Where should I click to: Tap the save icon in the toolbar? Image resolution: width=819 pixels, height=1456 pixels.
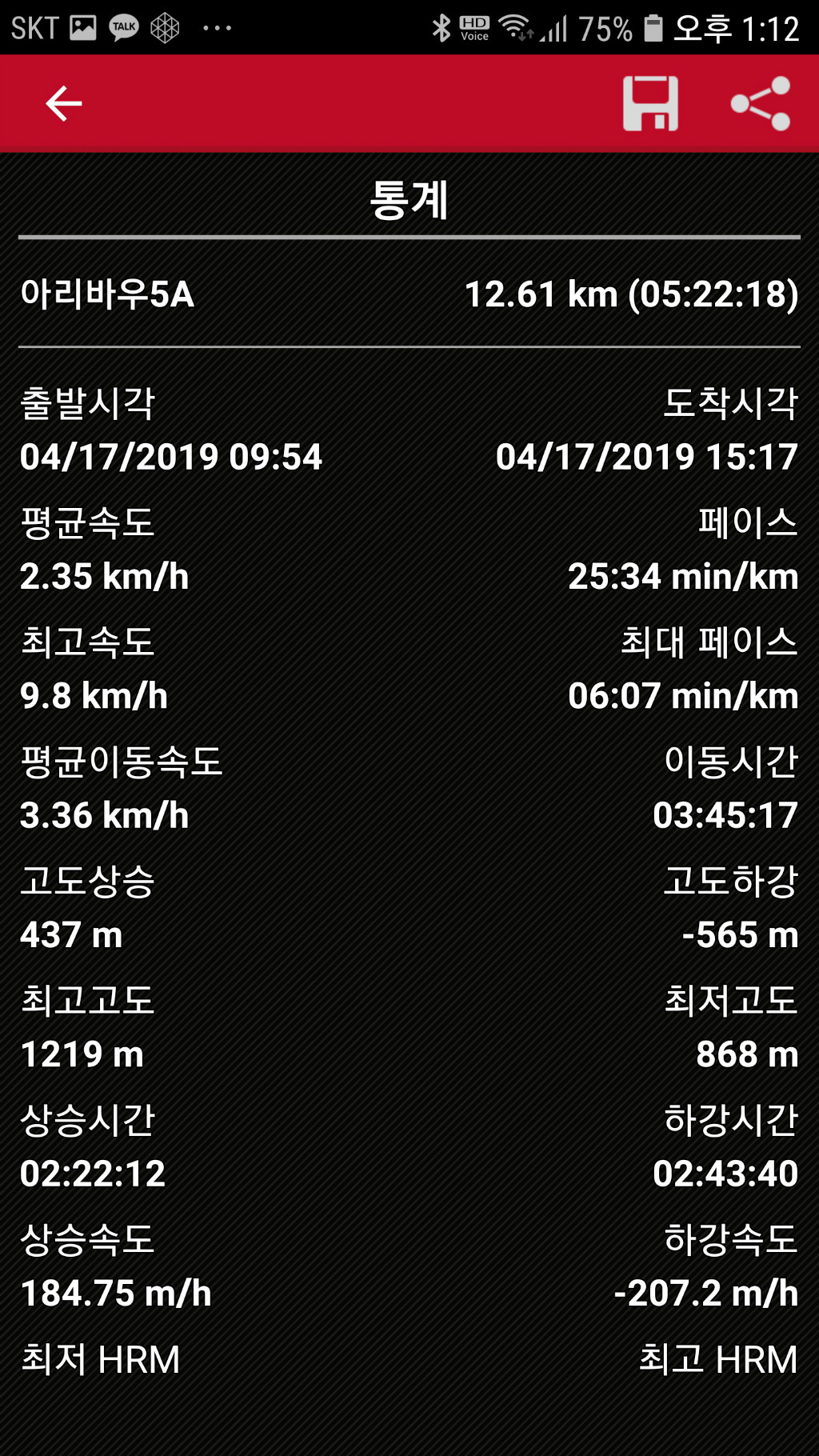coord(651,102)
